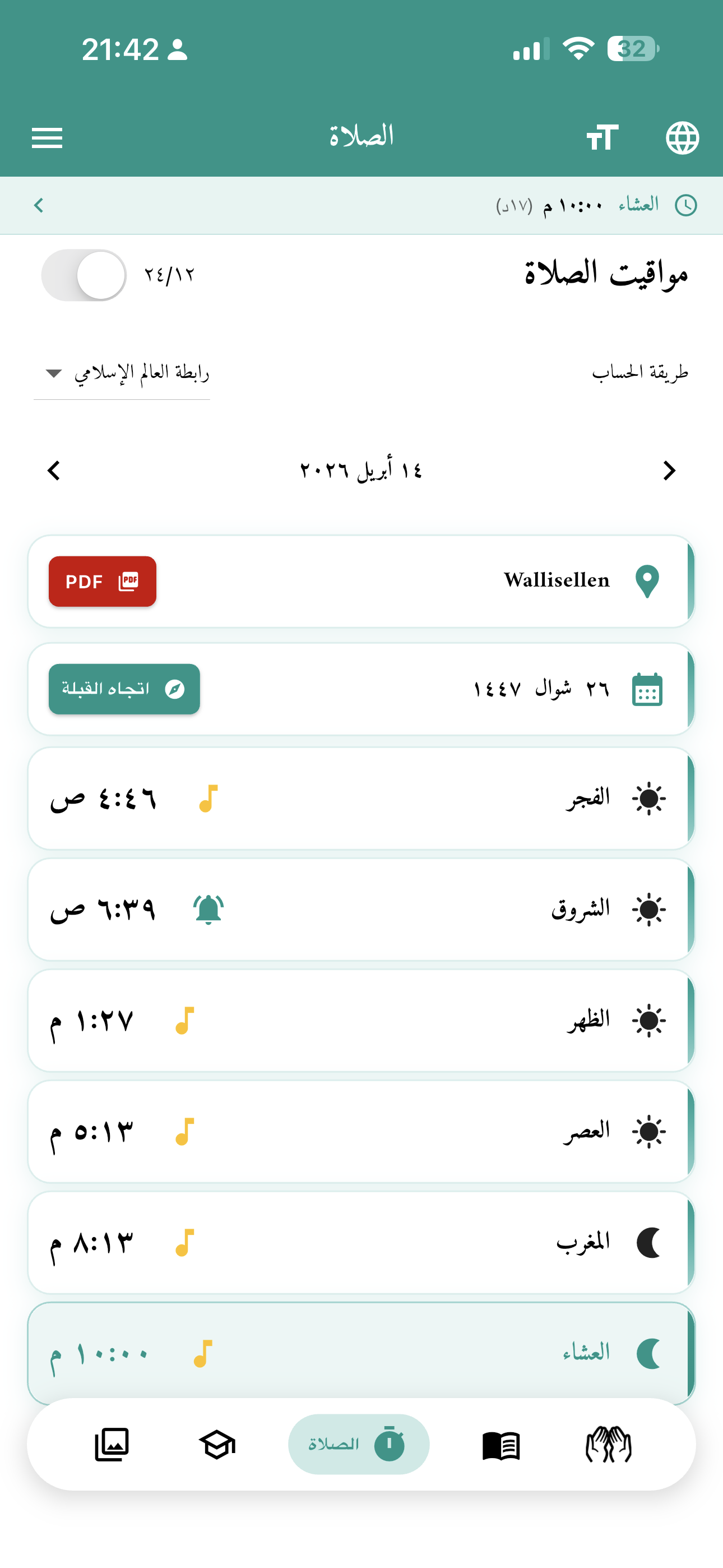Select the graduation cap learning icon
The image size is (723, 1568).
point(217,1446)
